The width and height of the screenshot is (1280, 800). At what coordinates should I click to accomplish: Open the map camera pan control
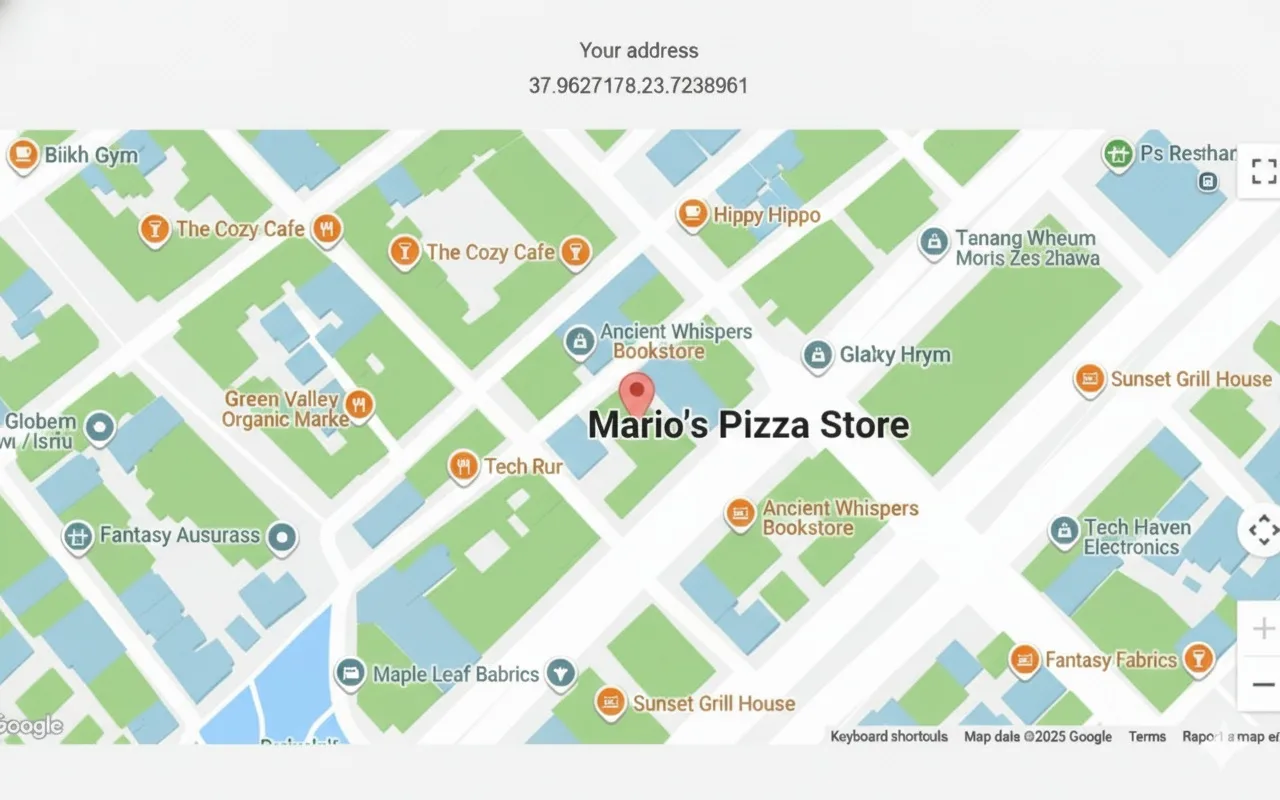(x=1262, y=529)
